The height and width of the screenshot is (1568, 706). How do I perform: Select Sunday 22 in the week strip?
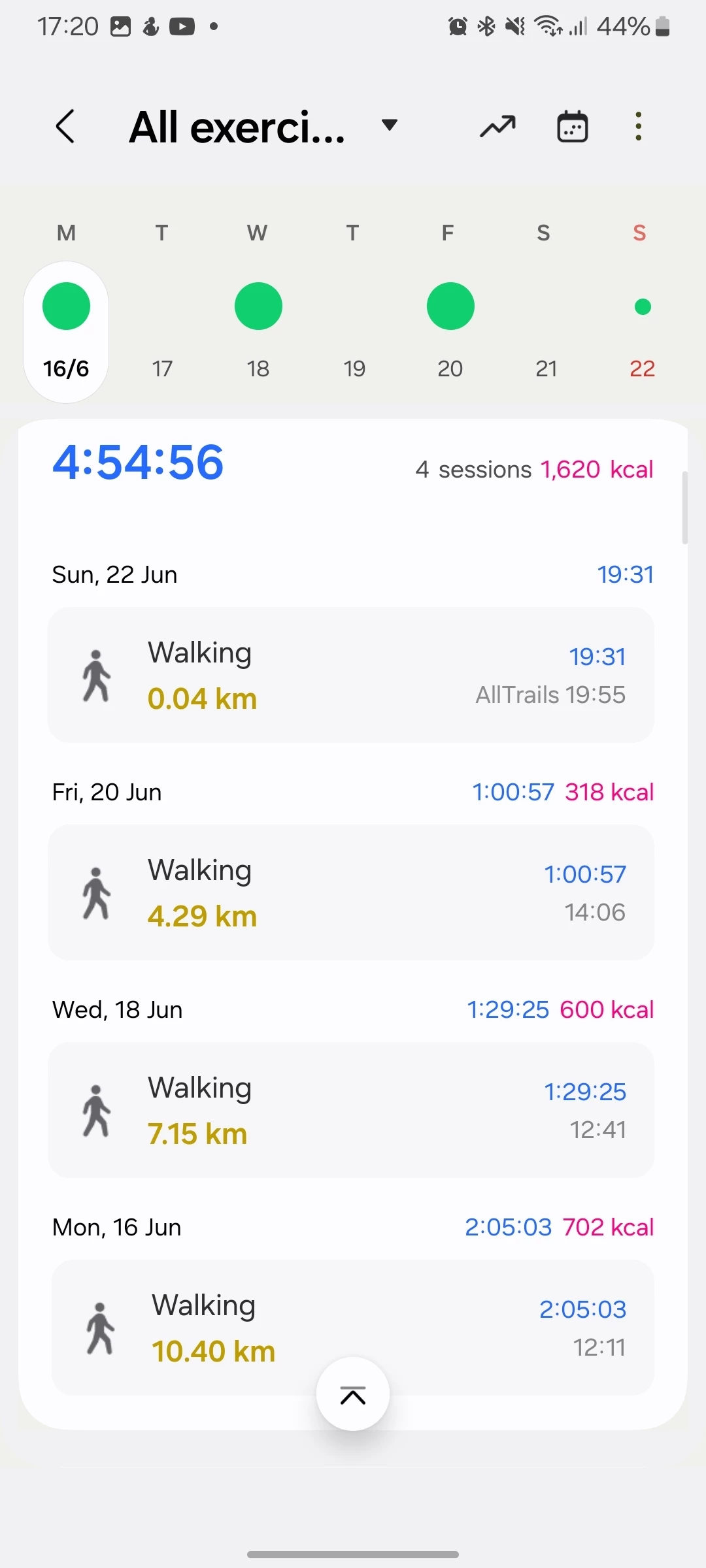coord(643,332)
